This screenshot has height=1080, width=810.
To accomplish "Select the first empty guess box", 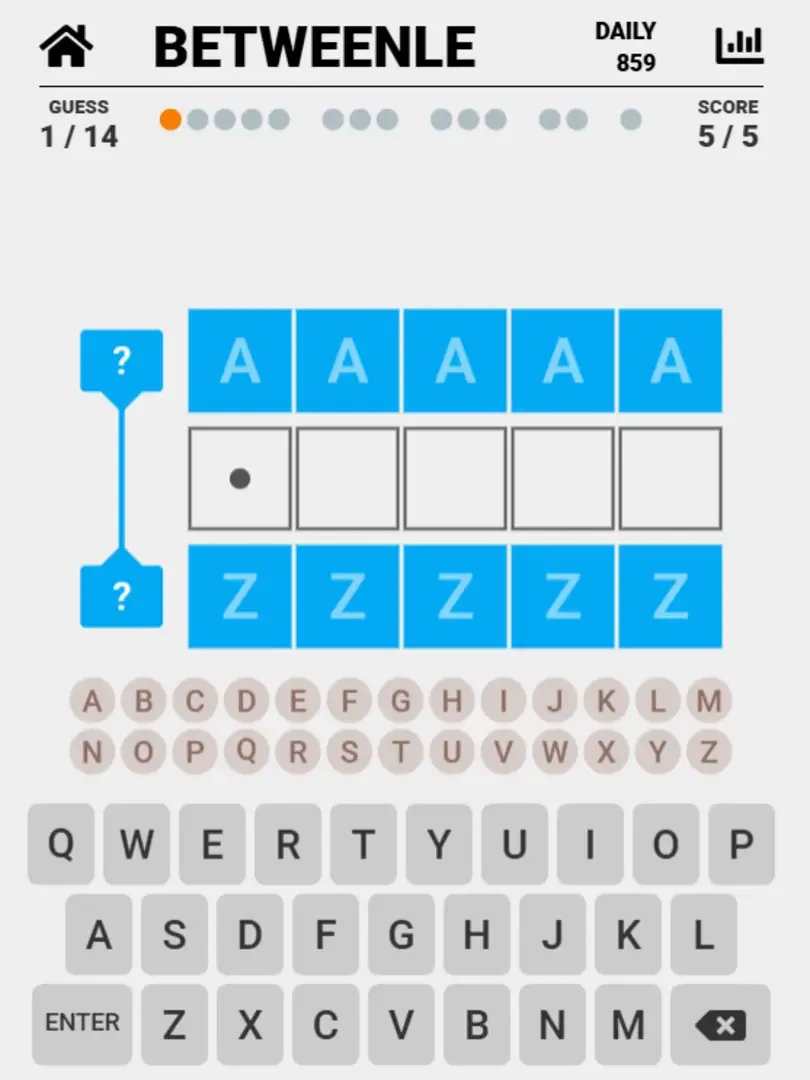I will click(240, 479).
